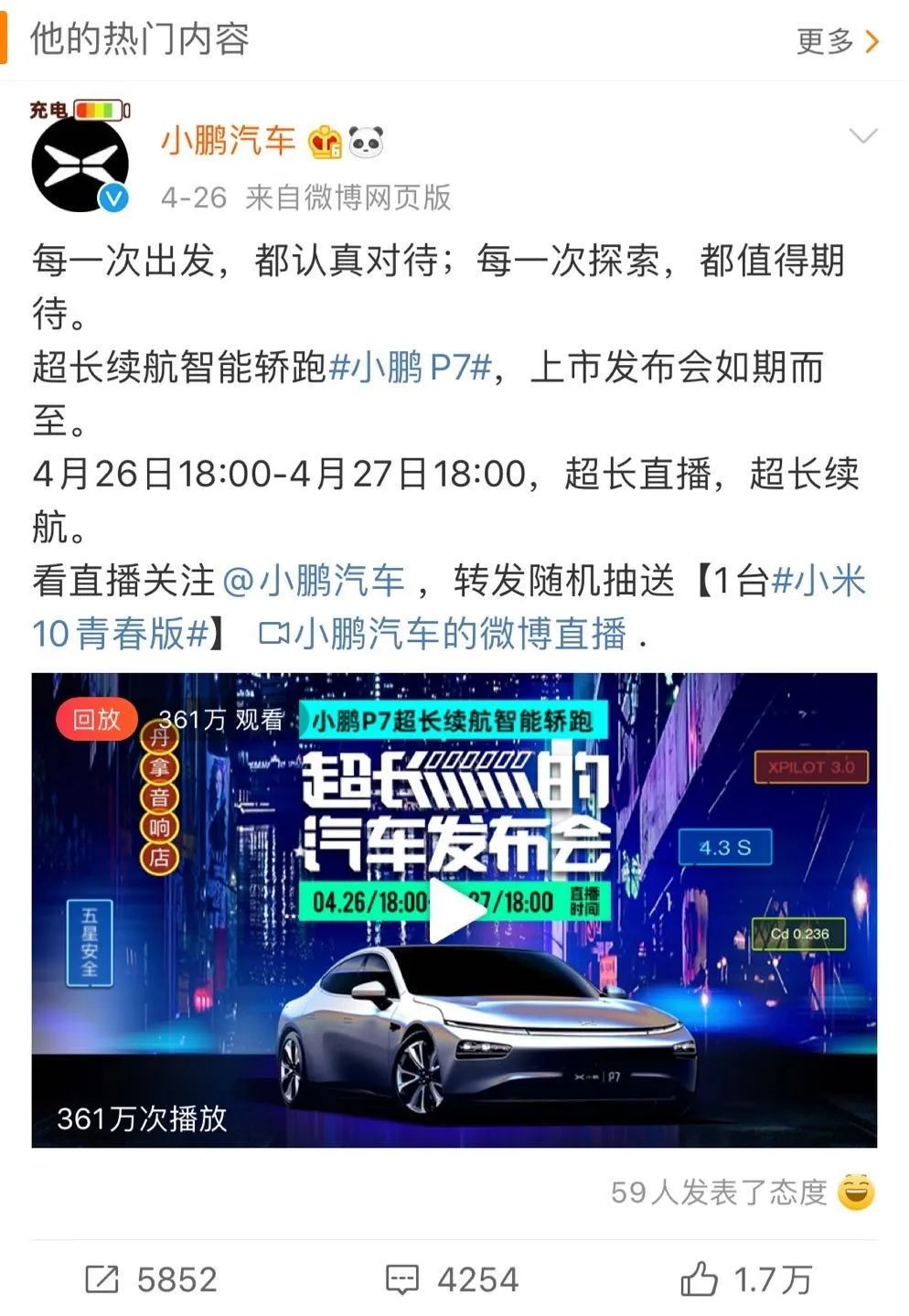
Task: Open the 4254 comments
Action: click(452, 1279)
